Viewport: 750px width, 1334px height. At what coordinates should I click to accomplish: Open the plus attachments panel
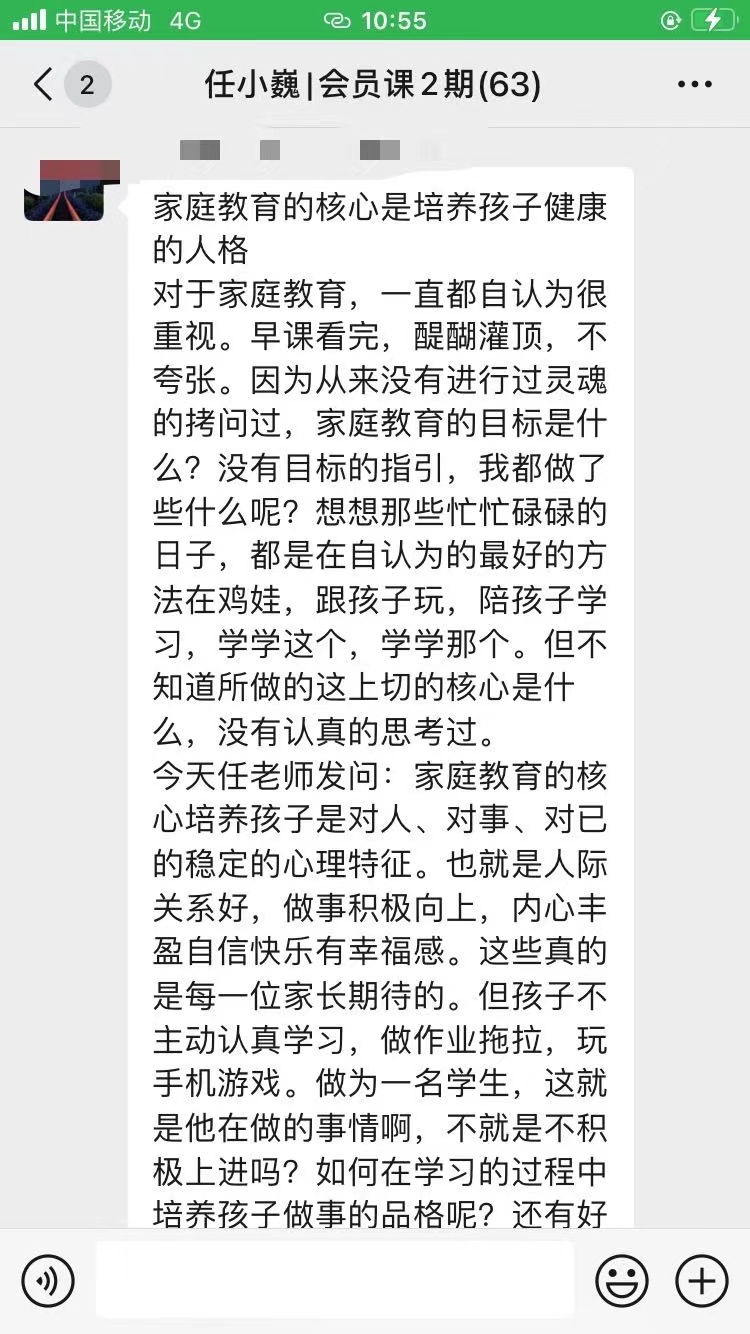point(703,1280)
